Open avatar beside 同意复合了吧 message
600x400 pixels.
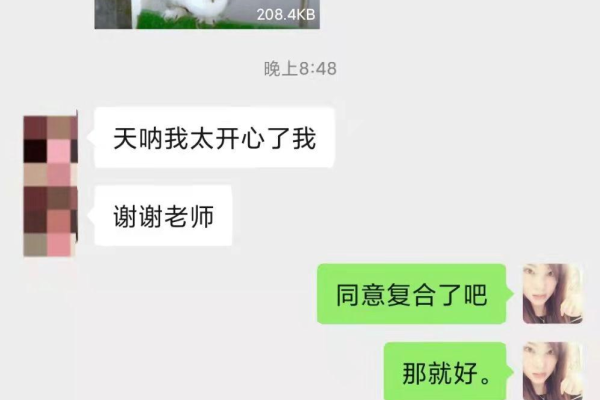(x=552, y=294)
